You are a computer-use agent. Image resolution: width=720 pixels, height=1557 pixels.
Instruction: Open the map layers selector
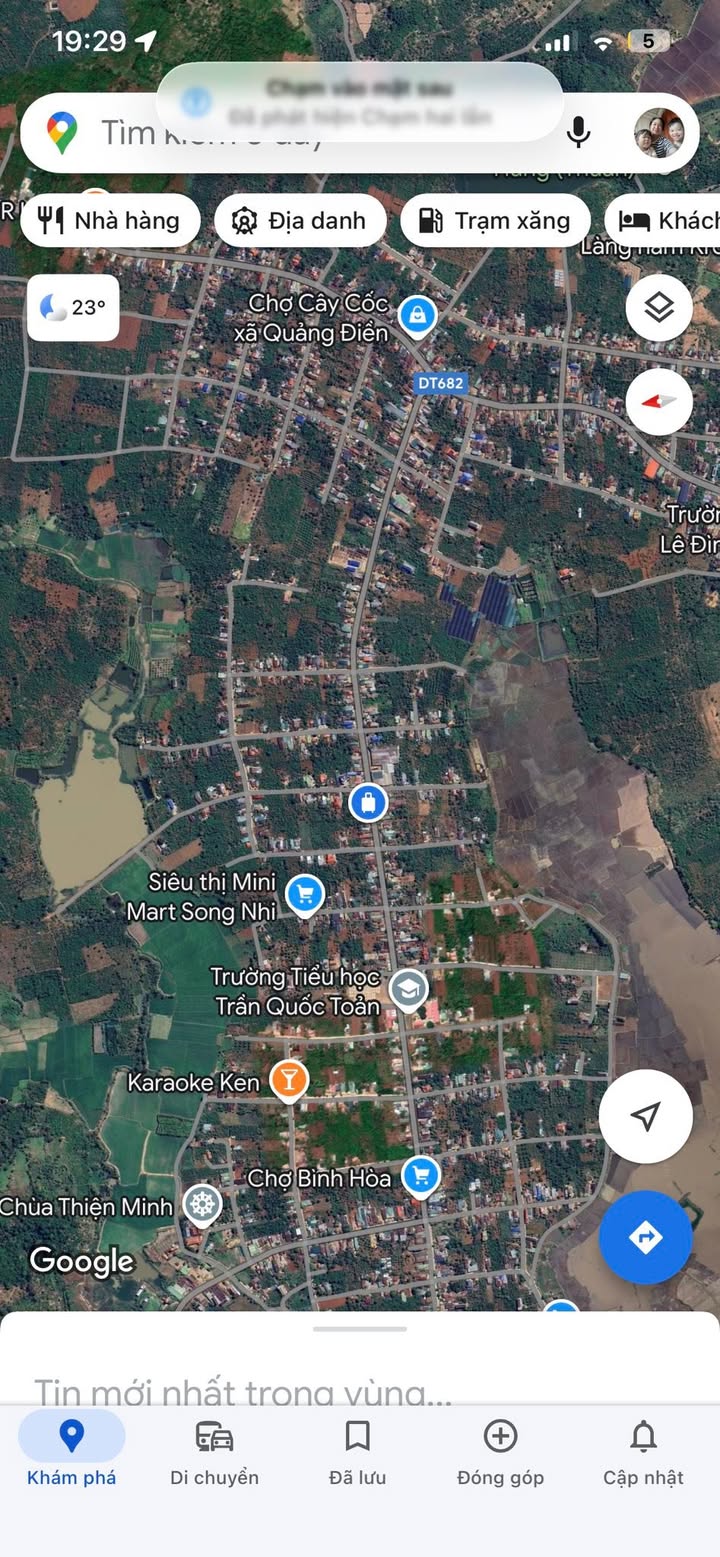tap(659, 308)
